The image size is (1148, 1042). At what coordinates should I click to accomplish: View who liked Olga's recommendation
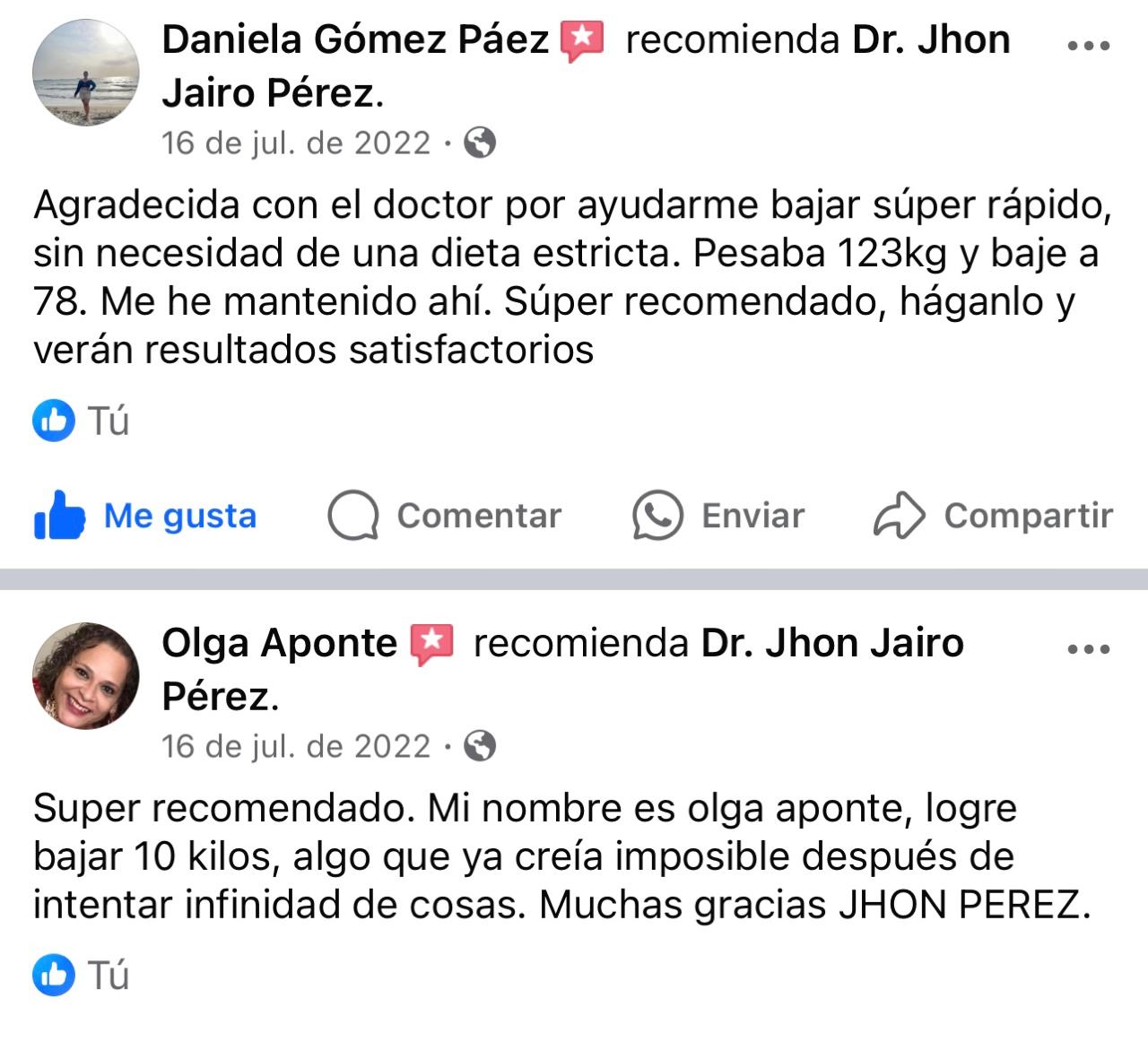point(82,975)
